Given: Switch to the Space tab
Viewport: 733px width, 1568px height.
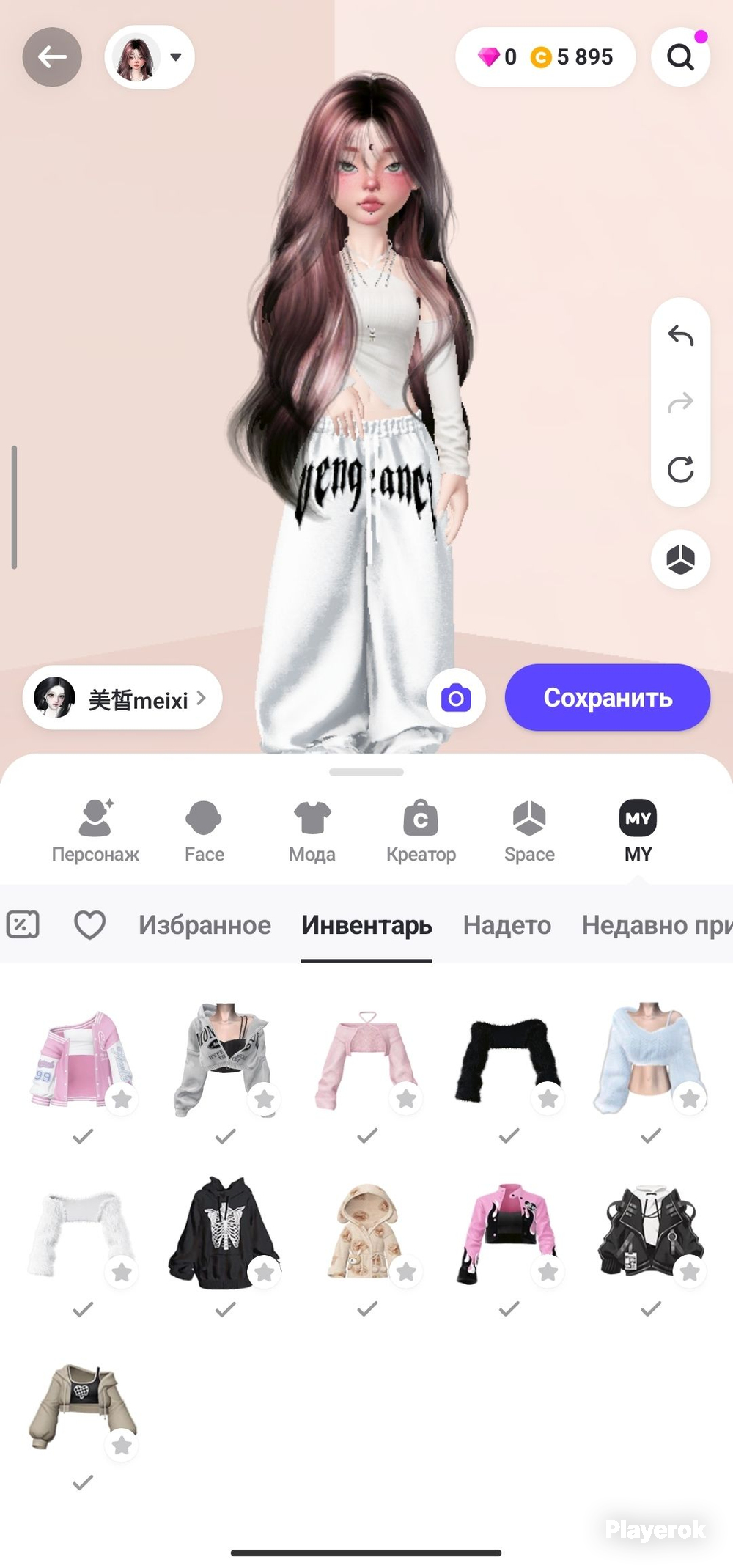Looking at the screenshot, I should click(529, 831).
